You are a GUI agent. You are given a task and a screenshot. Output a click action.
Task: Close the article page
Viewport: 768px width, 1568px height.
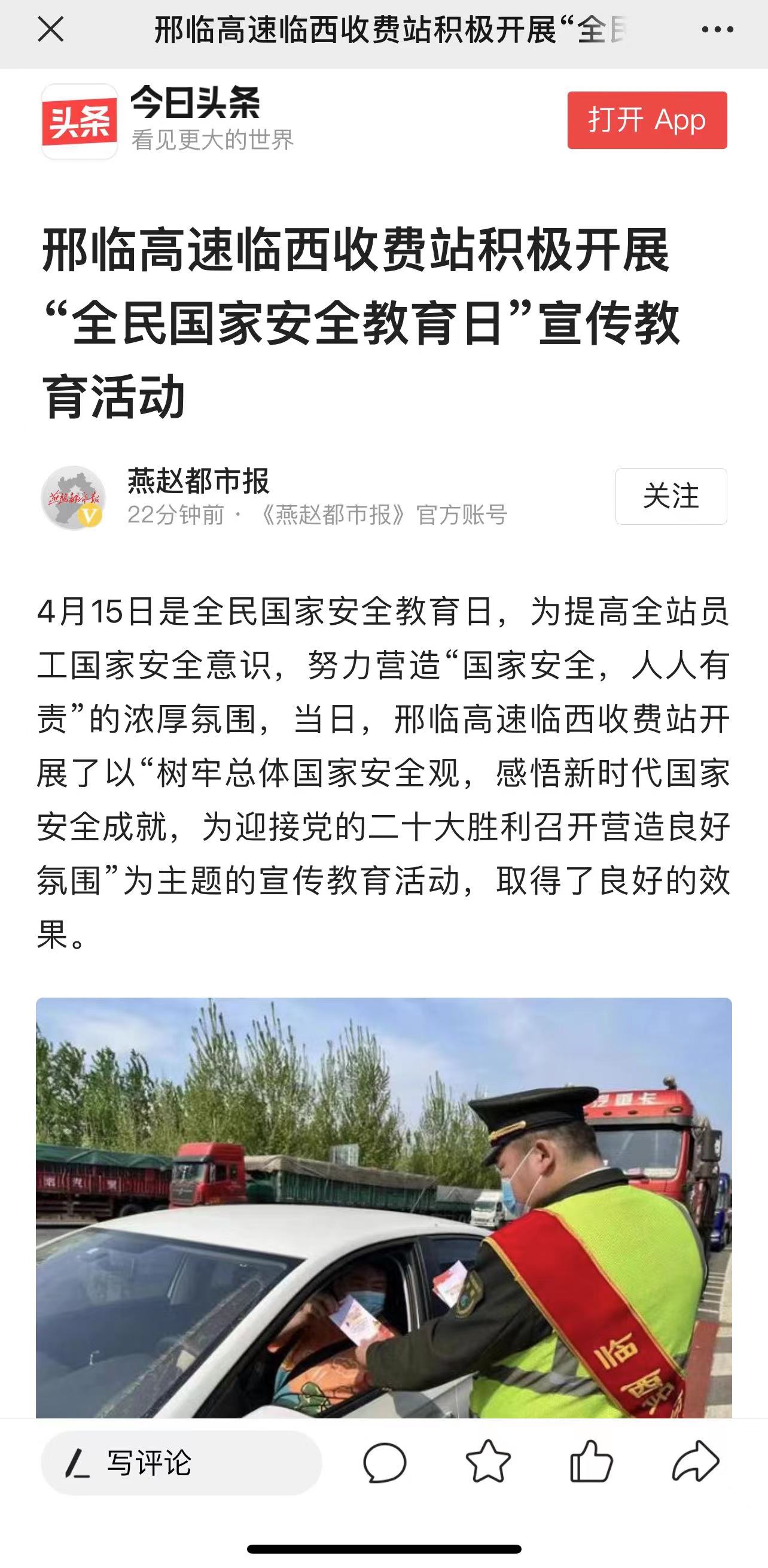pyautogui.click(x=50, y=29)
